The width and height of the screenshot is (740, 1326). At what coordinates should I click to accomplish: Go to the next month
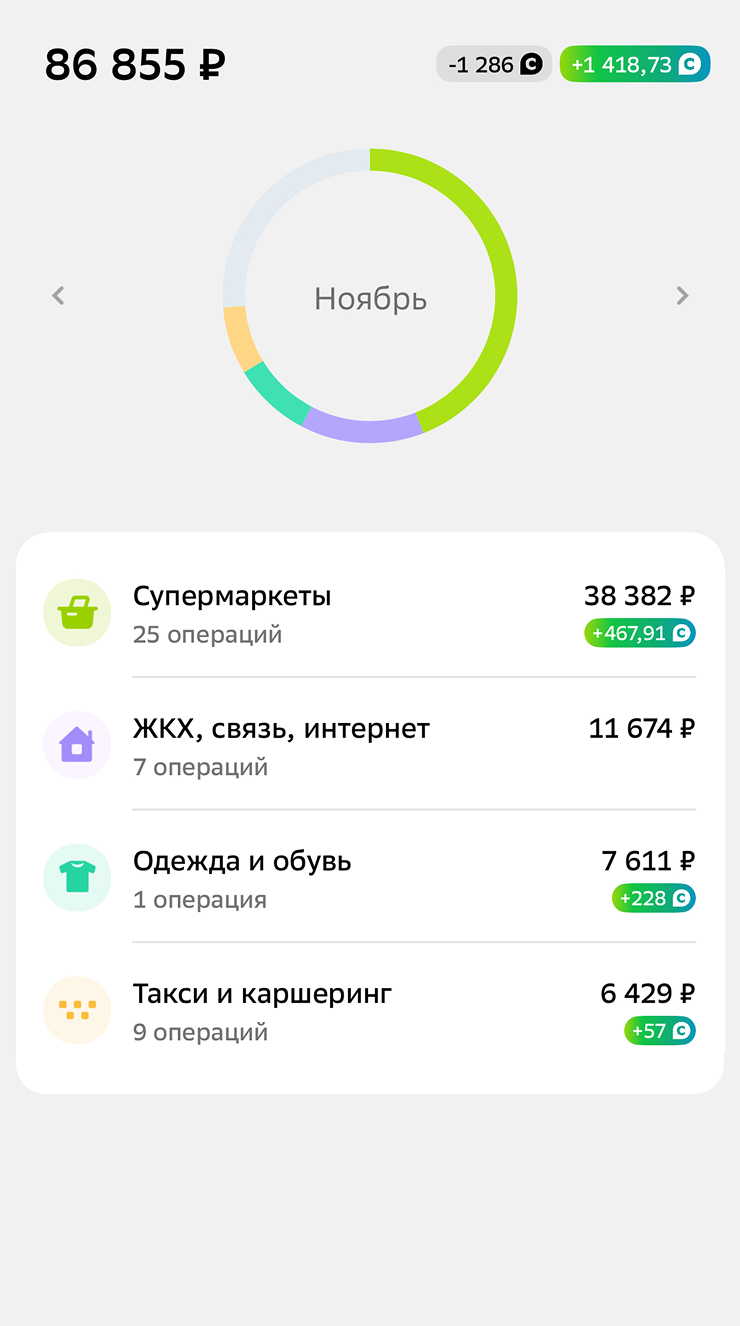click(x=682, y=296)
